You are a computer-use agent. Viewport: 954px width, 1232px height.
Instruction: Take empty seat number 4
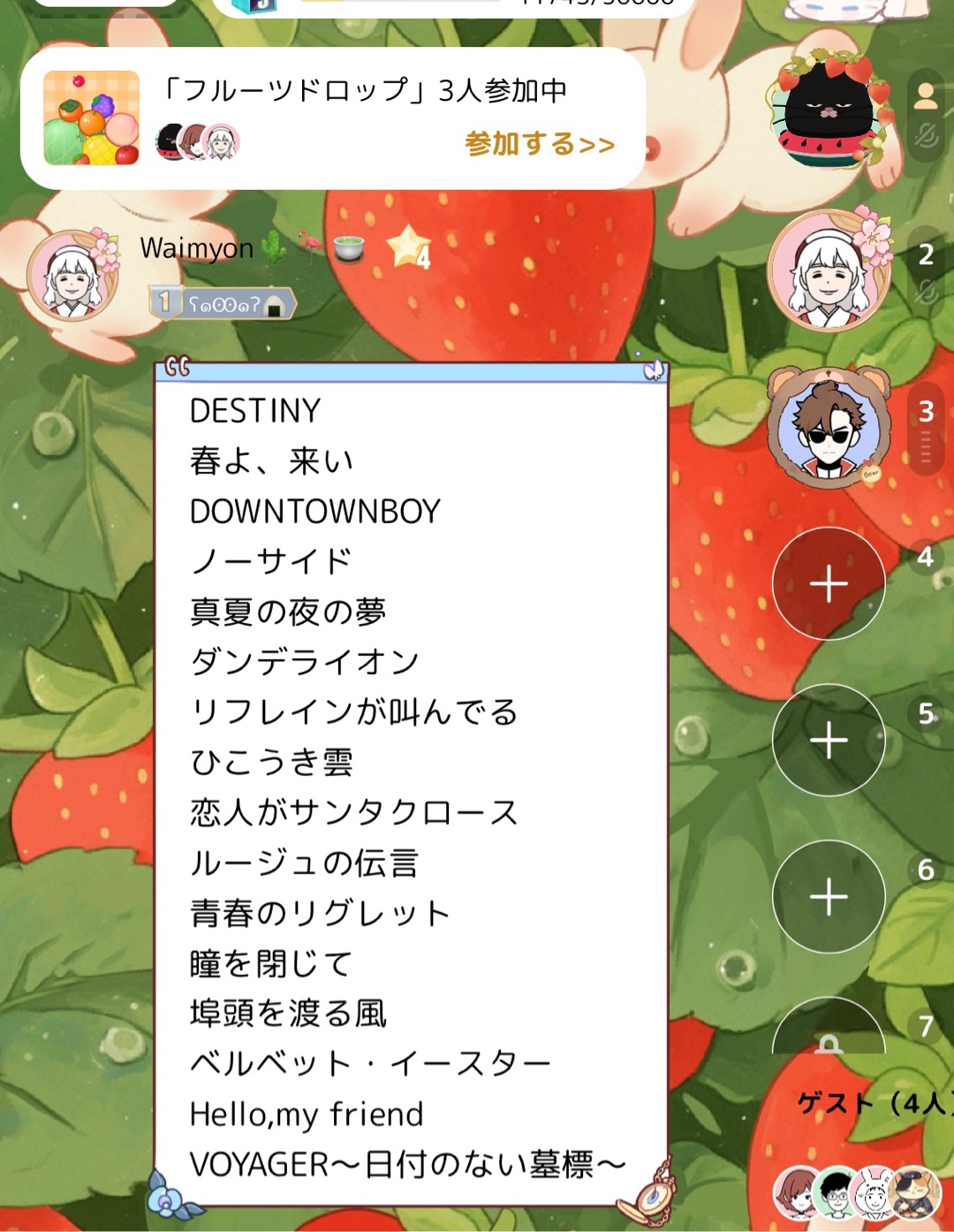829,583
